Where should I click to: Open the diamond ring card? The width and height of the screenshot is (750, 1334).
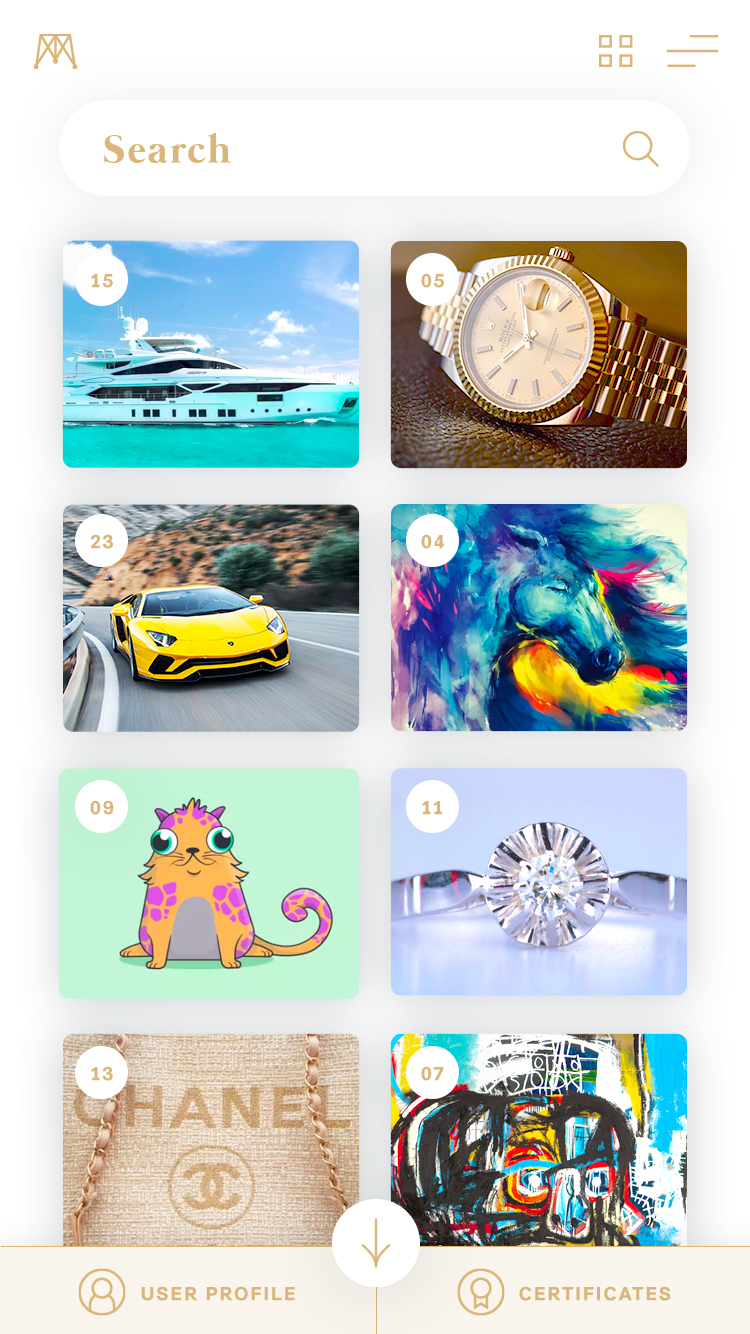point(539,882)
